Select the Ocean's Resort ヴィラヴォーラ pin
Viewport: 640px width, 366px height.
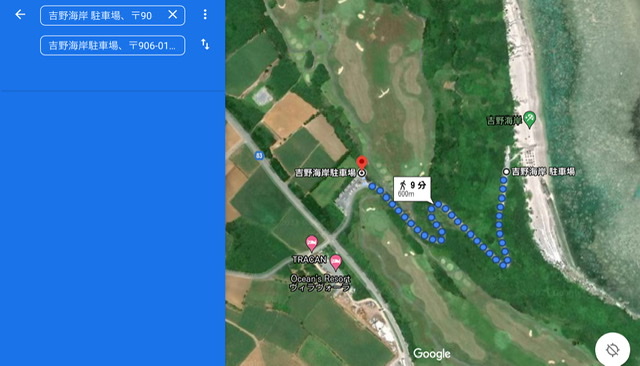pyautogui.click(x=336, y=262)
